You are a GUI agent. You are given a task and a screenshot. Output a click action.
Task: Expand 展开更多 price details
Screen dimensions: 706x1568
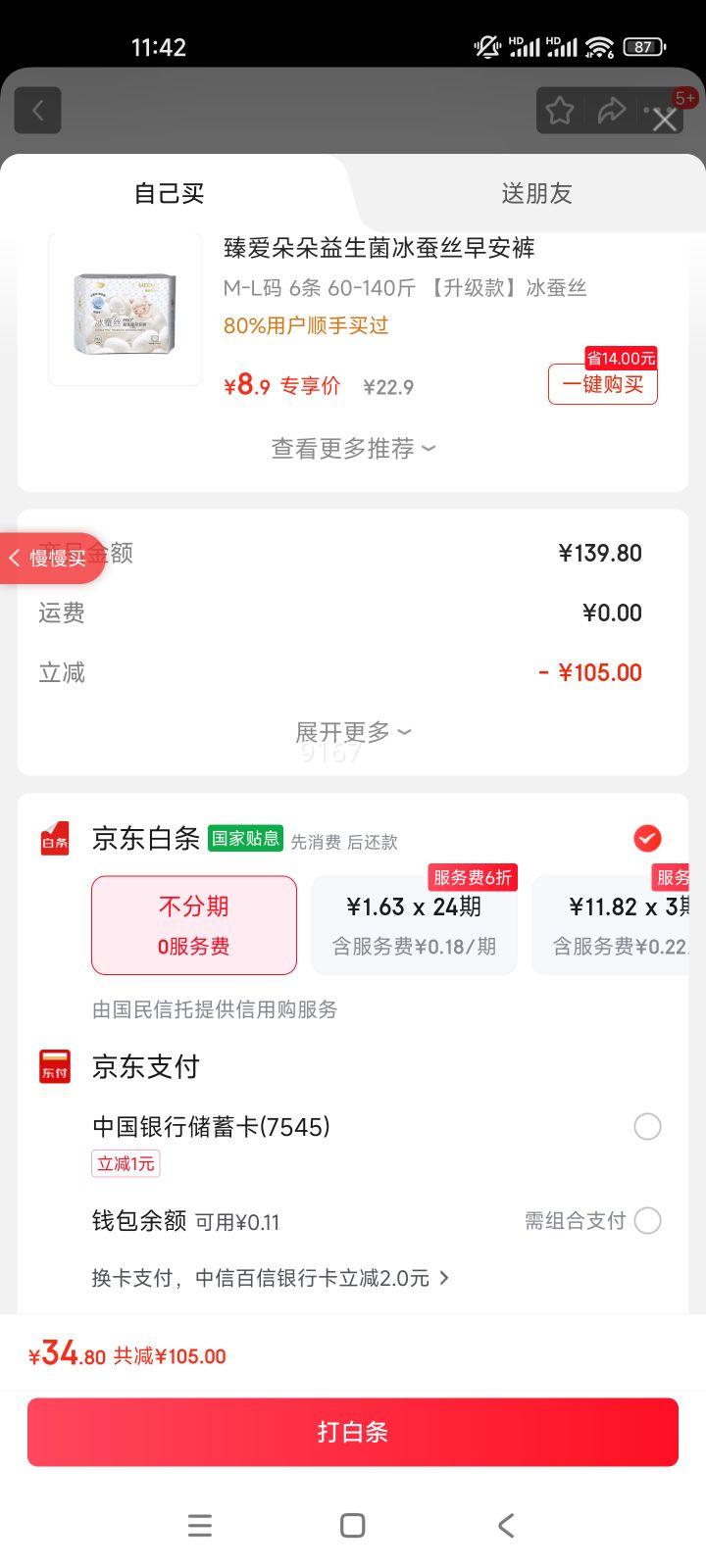click(353, 732)
